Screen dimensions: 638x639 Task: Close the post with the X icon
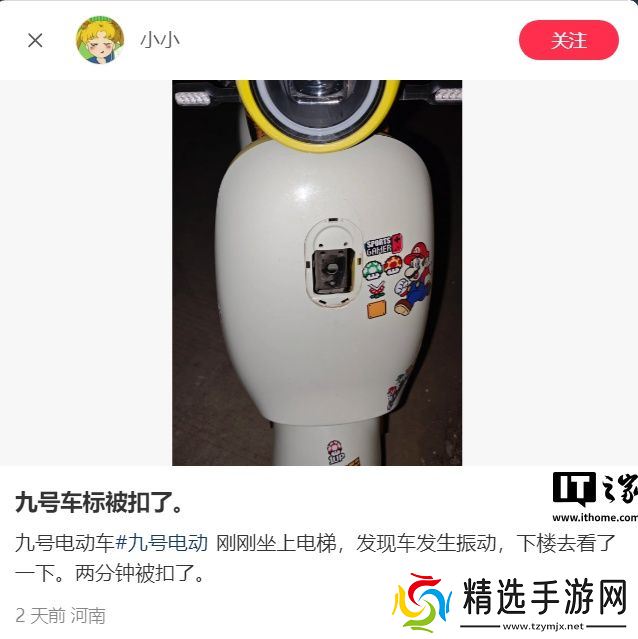pos(35,40)
